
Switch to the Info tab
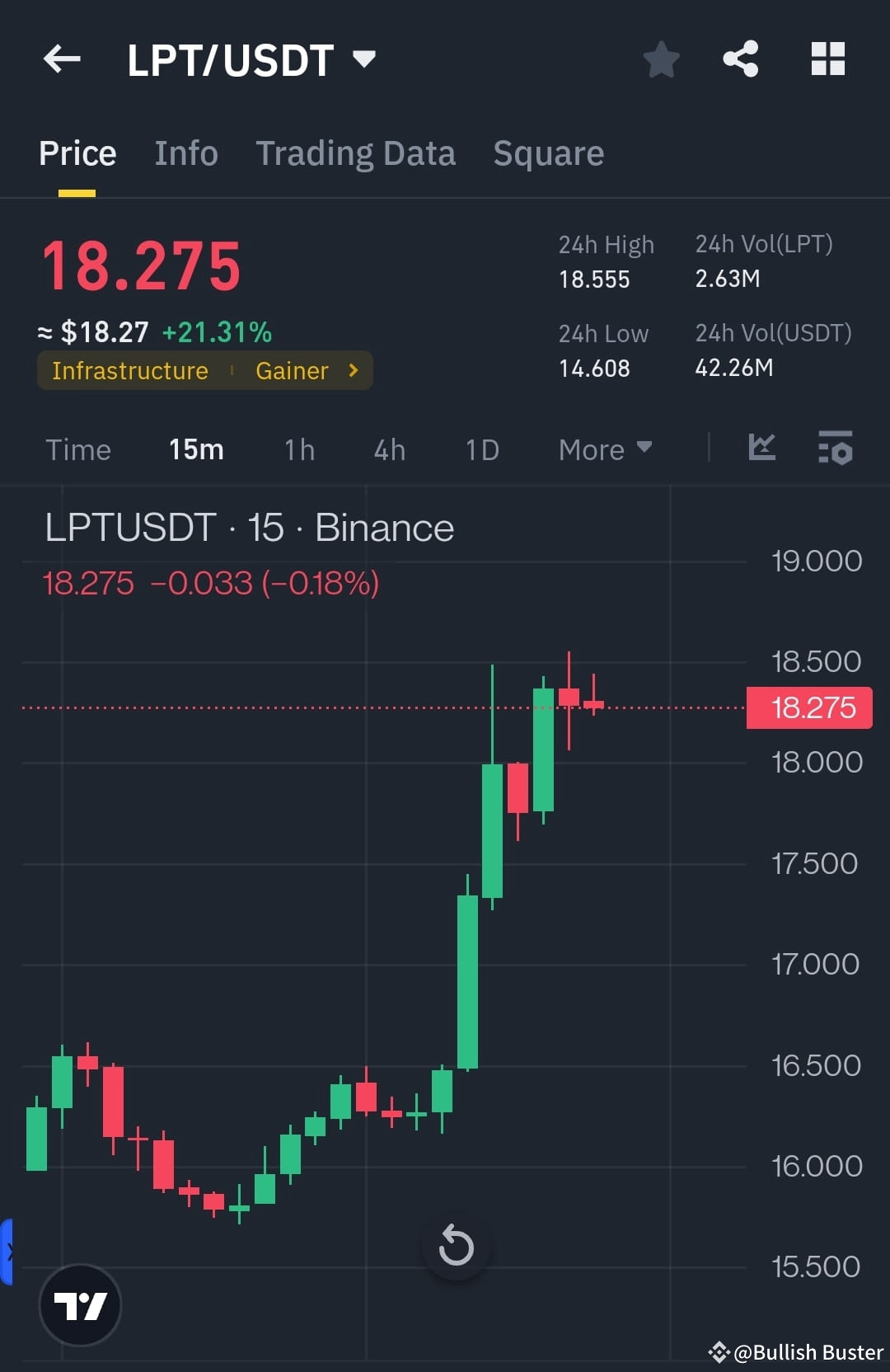coord(185,153)
